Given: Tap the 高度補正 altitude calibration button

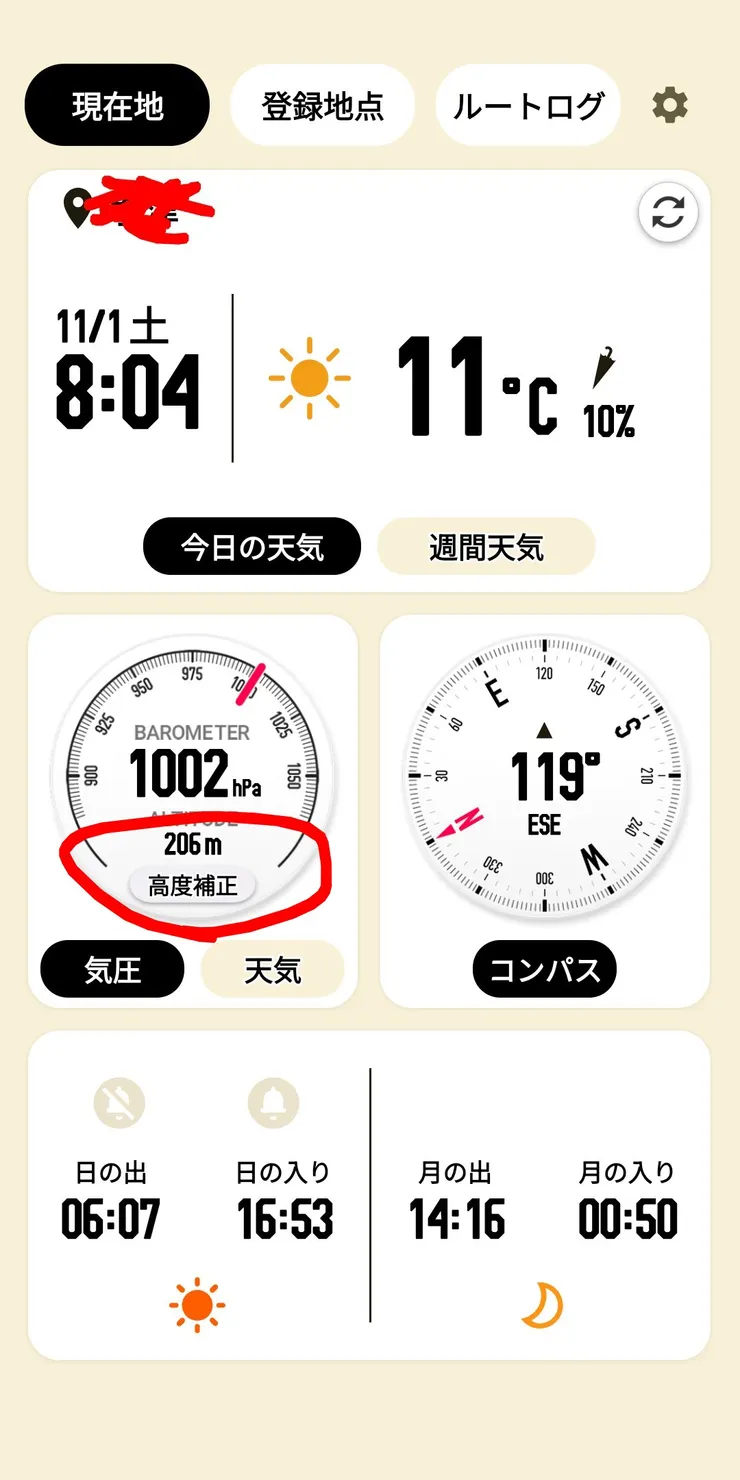Looking at the screenshot, I should 193,885.
